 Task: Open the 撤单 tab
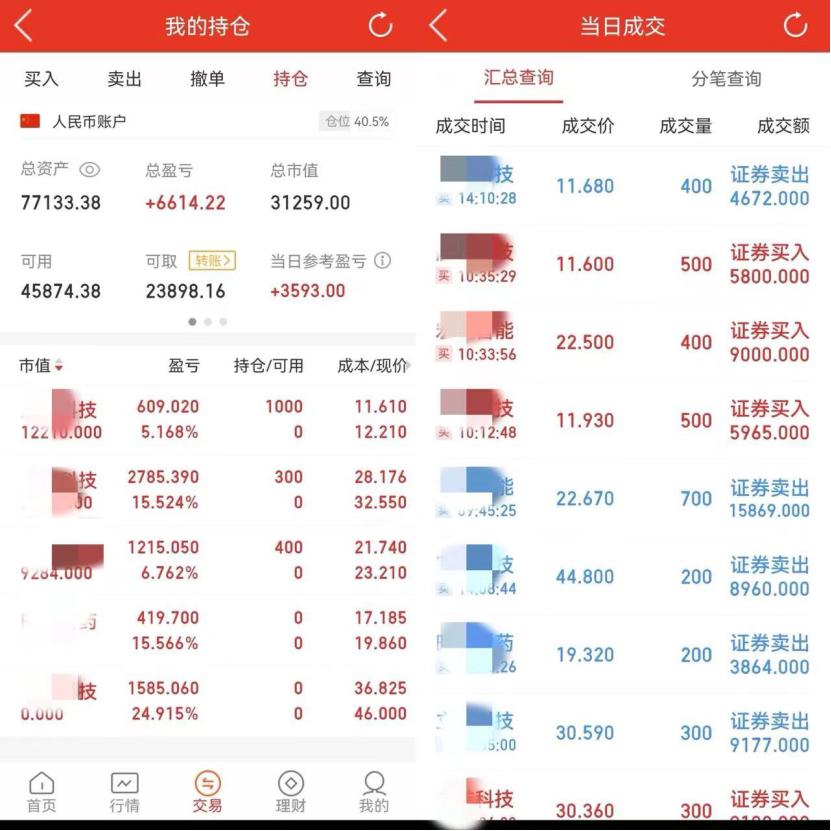pyautogui.click(x=207, y=79)
